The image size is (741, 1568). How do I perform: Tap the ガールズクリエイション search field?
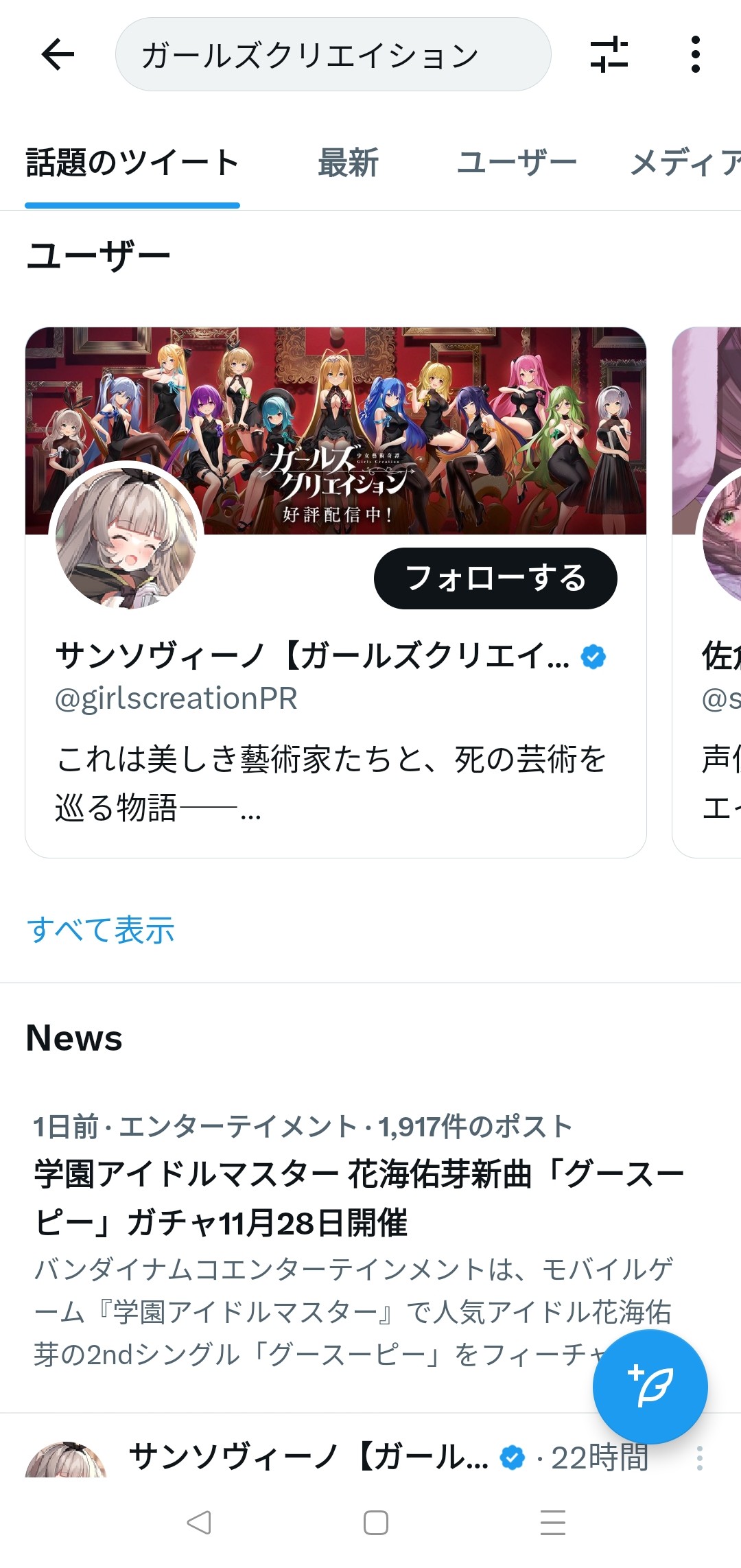333,54
